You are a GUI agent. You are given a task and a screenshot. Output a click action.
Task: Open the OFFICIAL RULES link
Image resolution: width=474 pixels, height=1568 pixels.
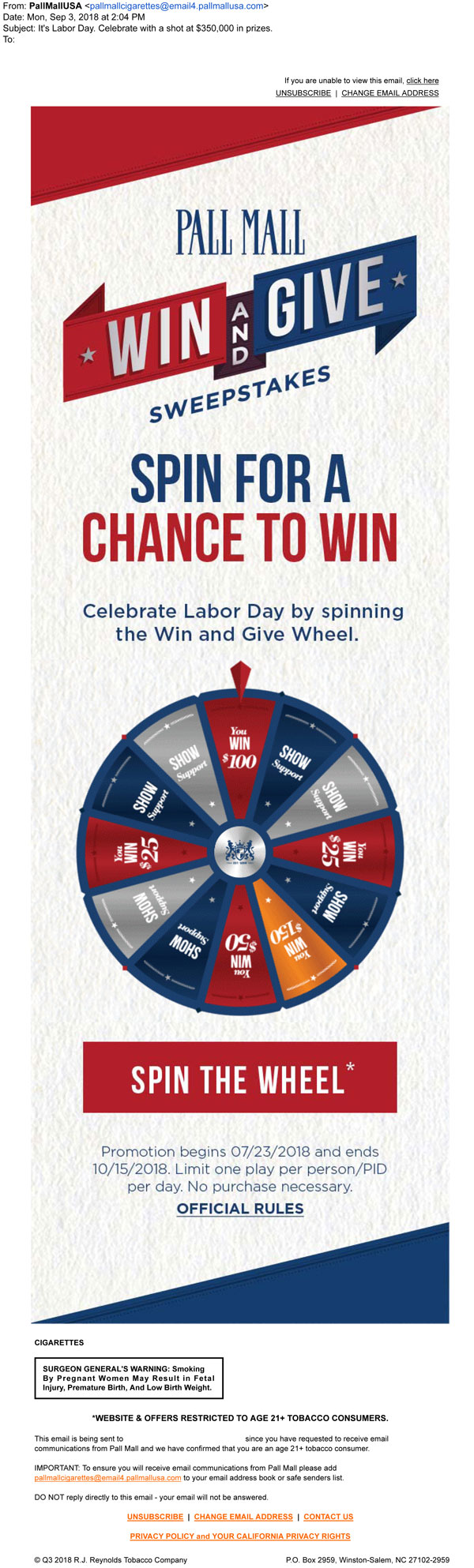coord(240,1209)
